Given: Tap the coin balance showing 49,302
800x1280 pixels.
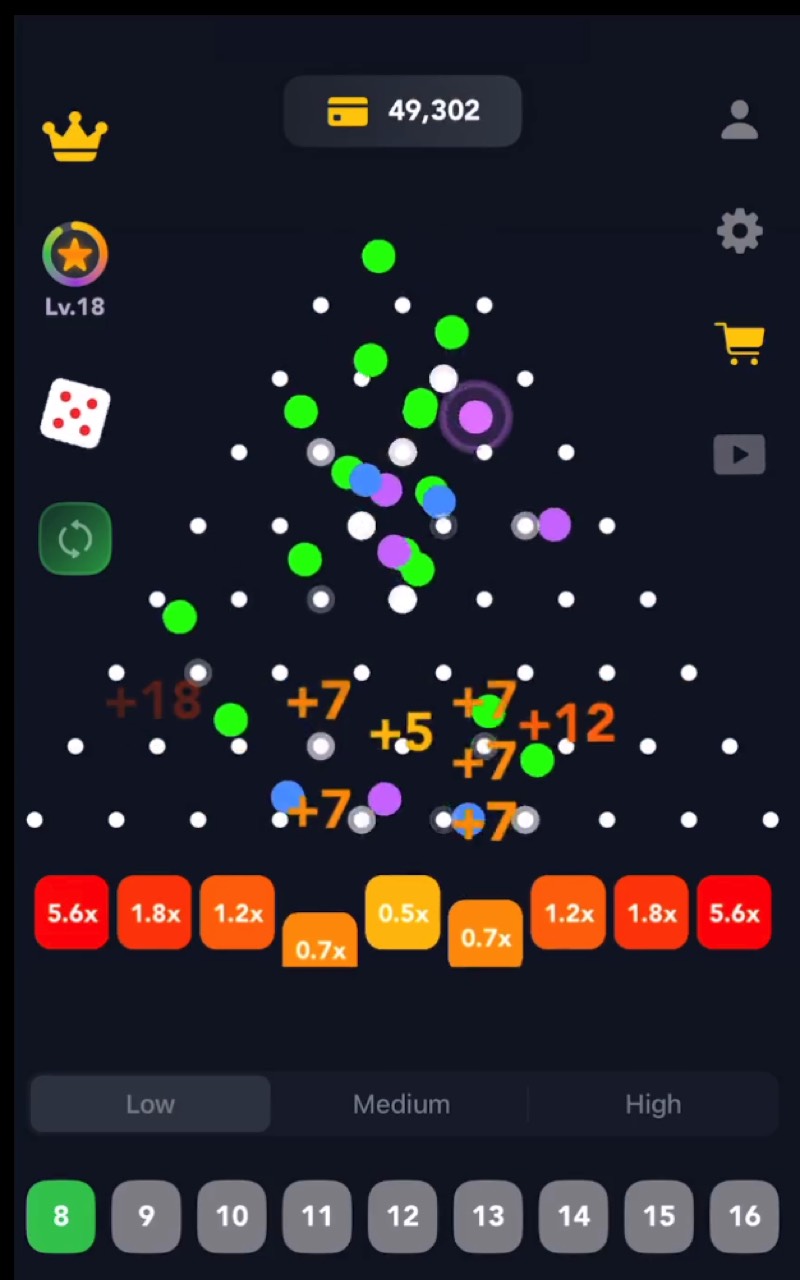Looking at the screenshot, I should click(x=403, y=111).
